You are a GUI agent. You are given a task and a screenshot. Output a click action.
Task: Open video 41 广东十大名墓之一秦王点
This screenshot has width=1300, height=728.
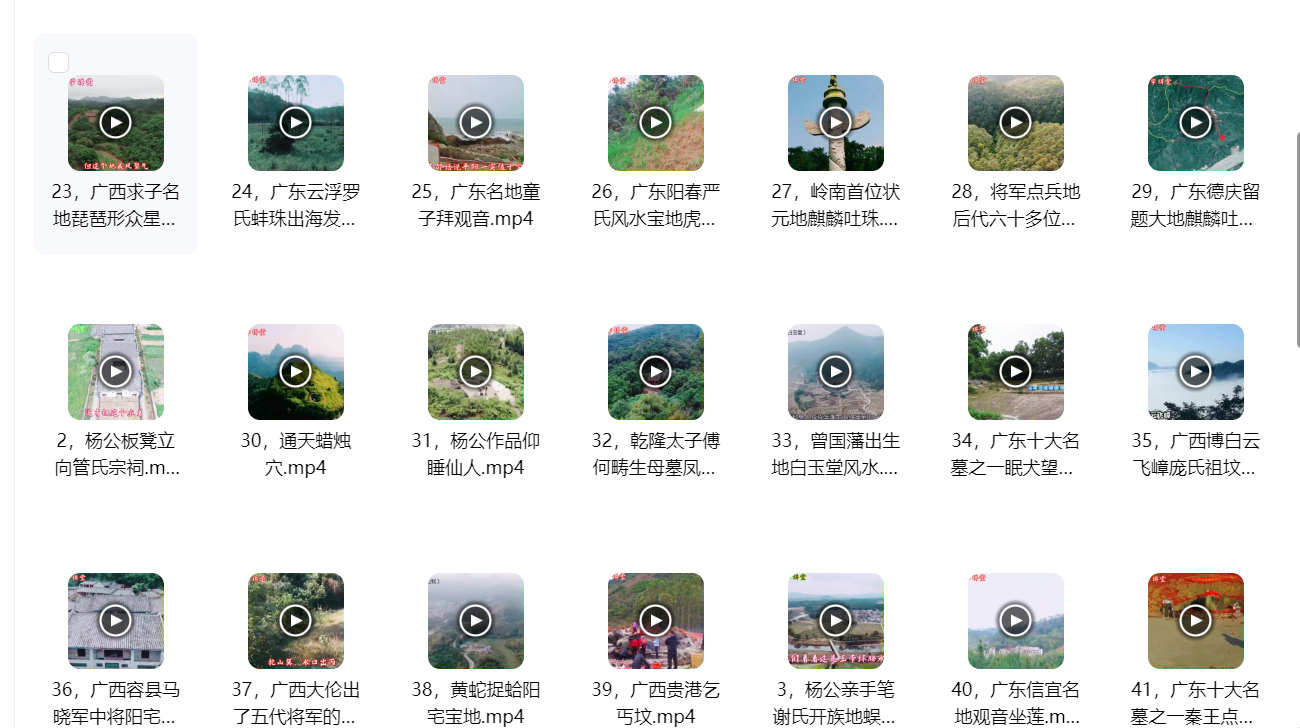(x=1195, y=621)
